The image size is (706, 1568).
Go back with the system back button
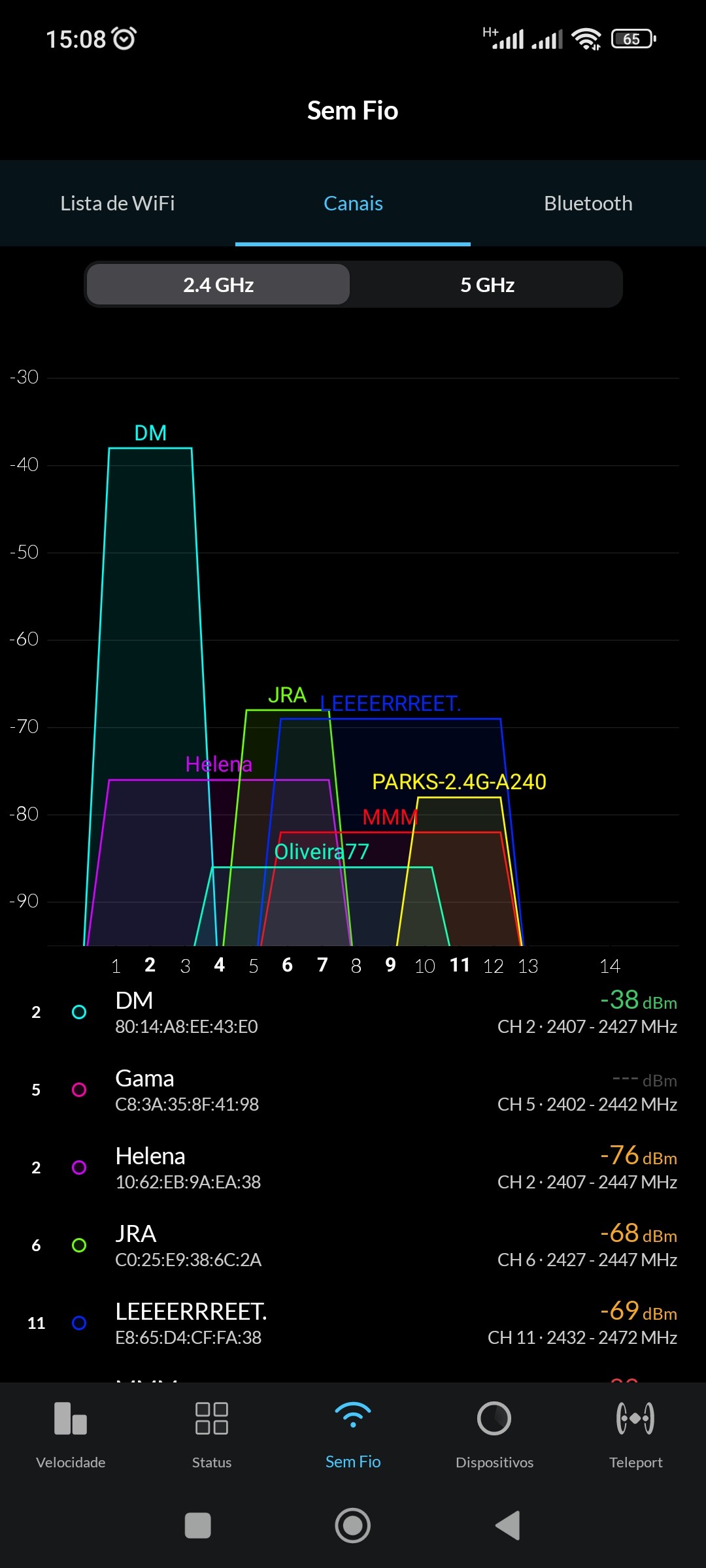[x=508, y=1526]
